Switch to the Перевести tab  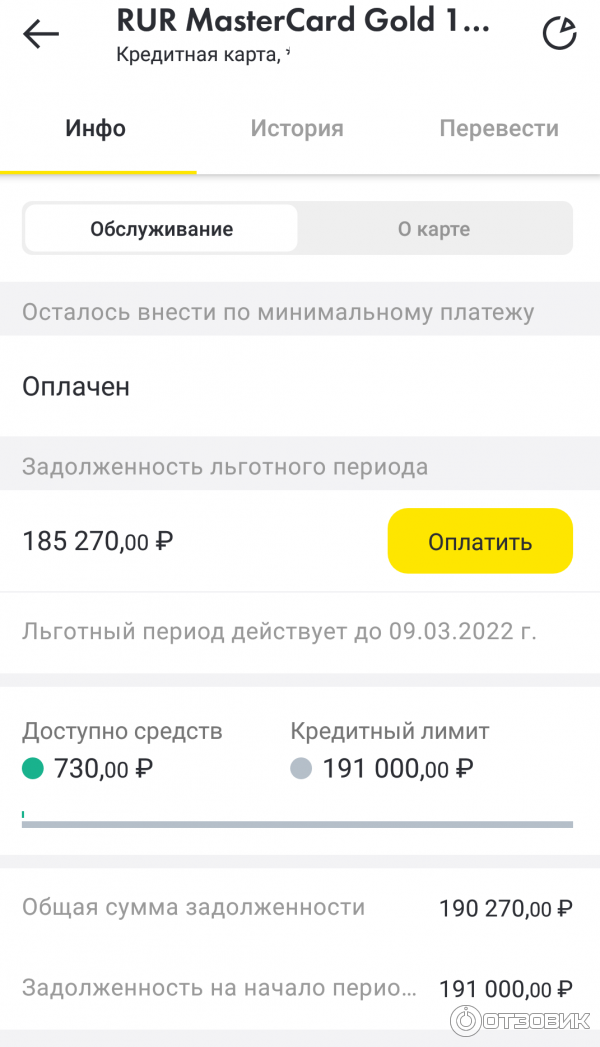point(499,129)
